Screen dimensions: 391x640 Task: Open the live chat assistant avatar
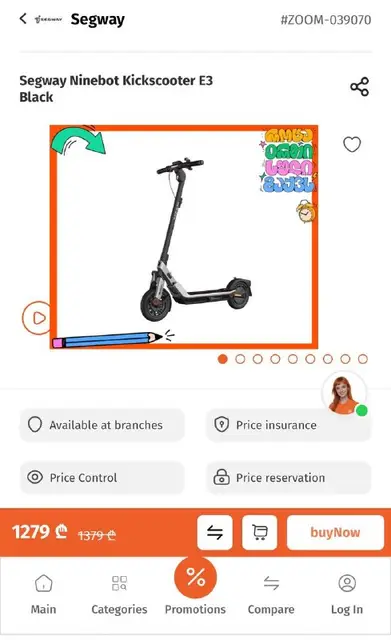click(x=344, y=393)
